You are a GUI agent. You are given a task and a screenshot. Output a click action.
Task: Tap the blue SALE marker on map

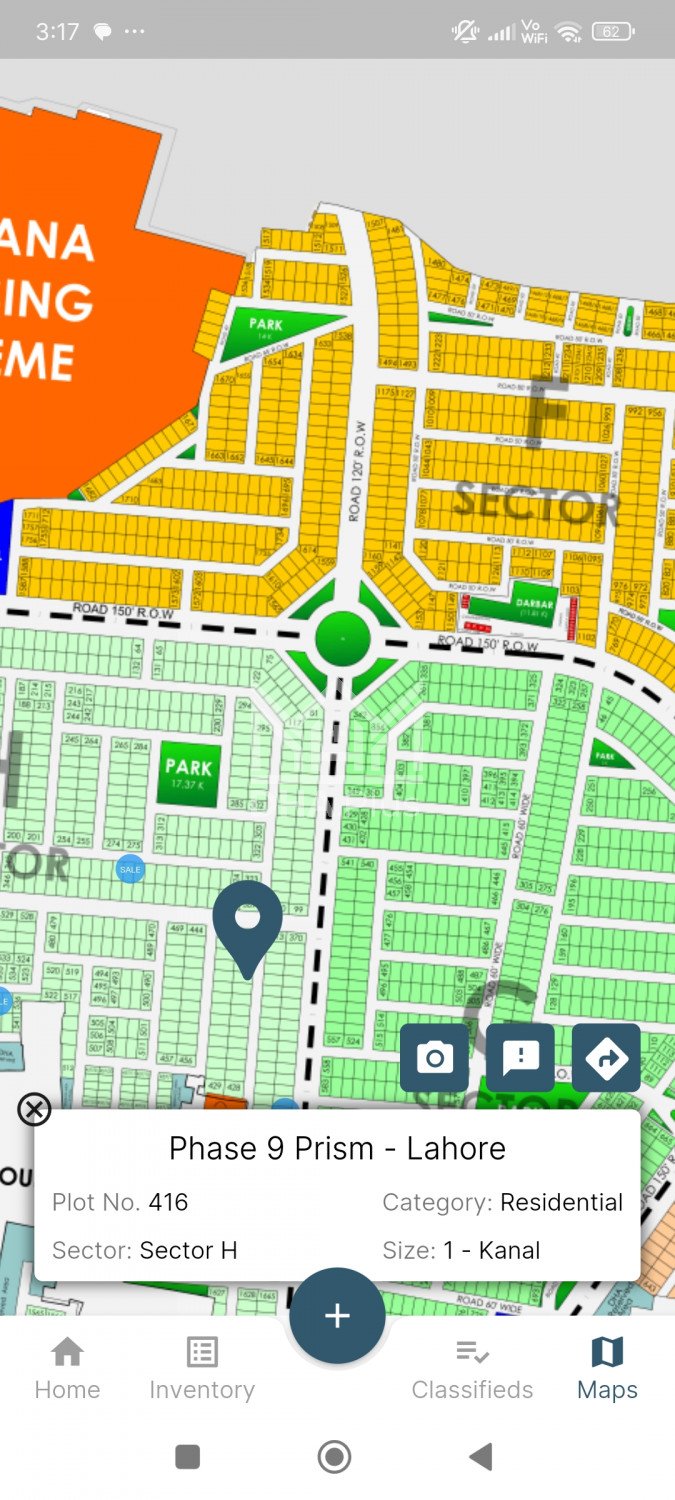point(130,870)
